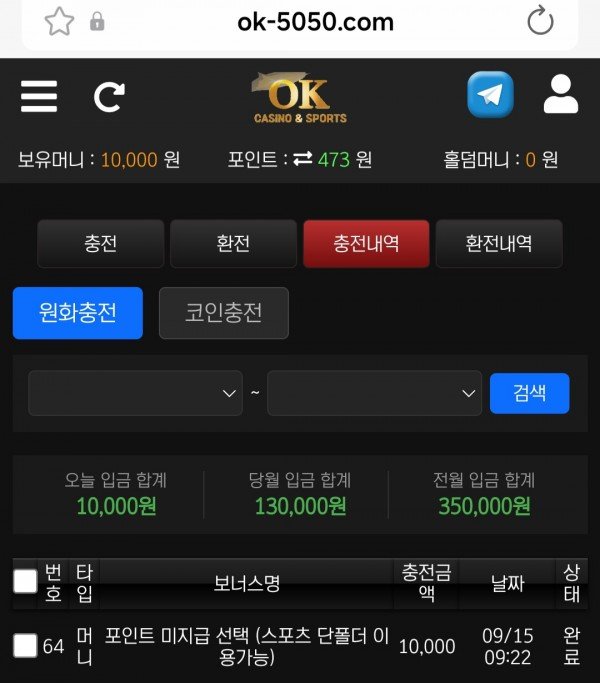Open the user profile icon
This screenshot has height=683, width=600.
[x=560, y=95]
